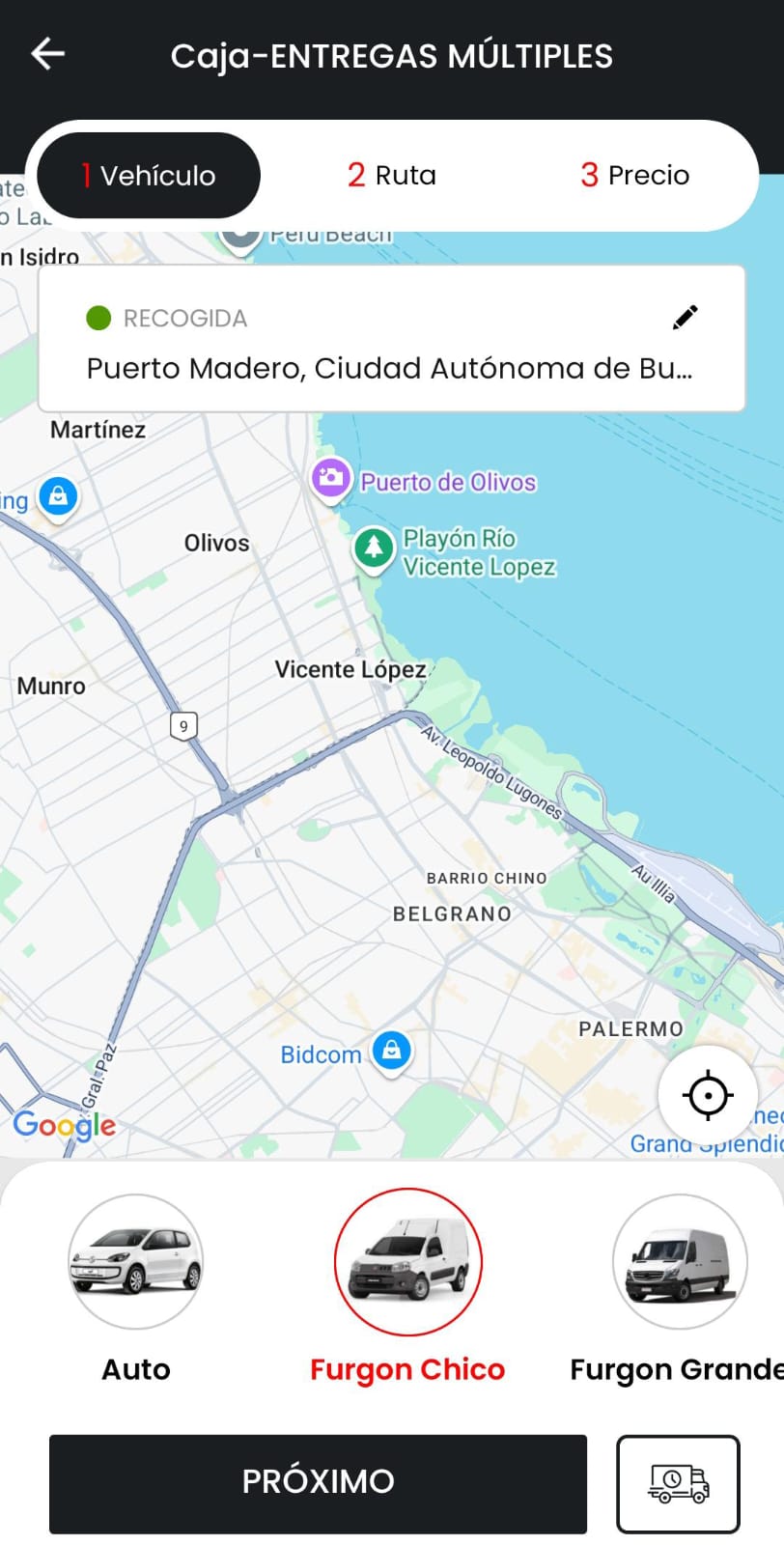This screenshot has width=784, height=1545.
Task: Open the Playón Río Vicente Lopez marker
Action: (374, 549)
